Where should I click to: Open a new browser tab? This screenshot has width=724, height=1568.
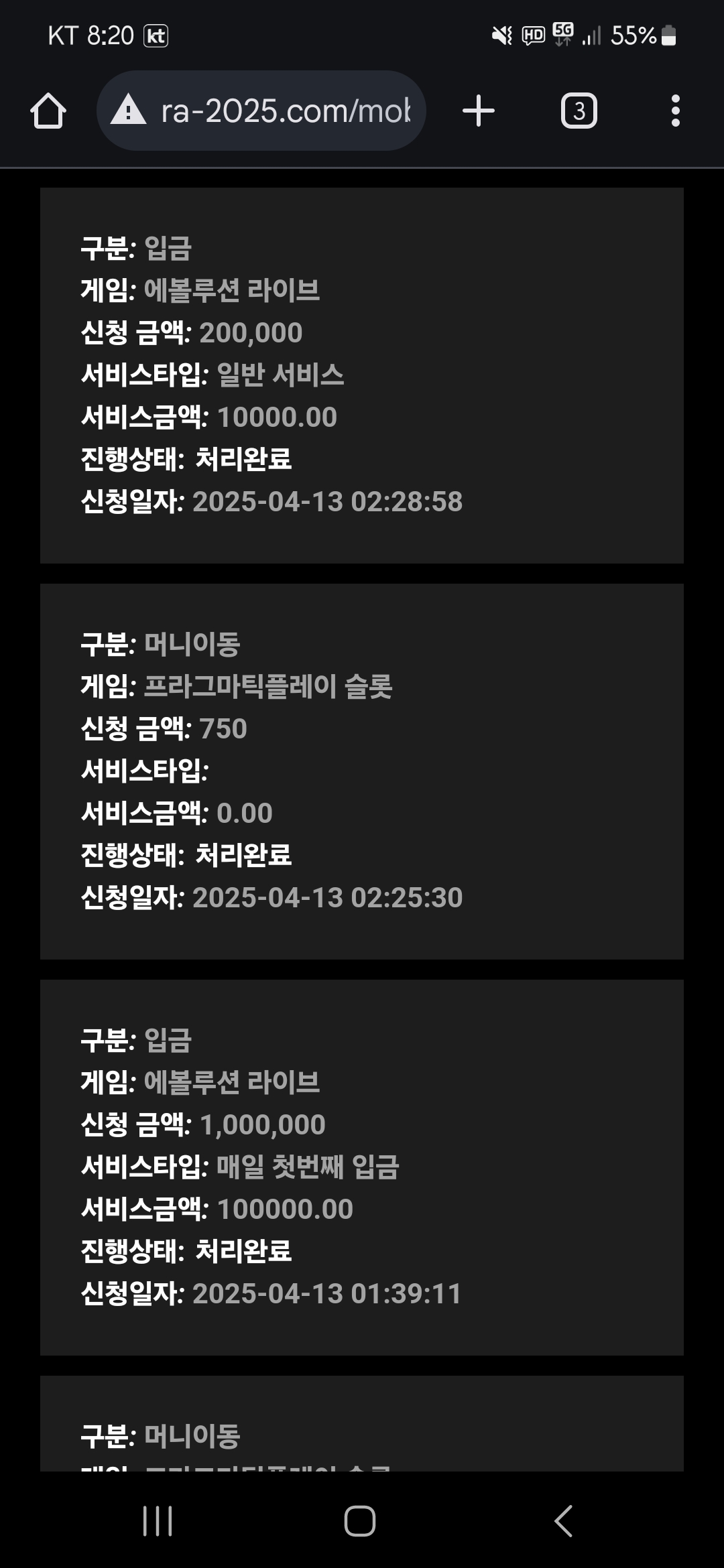[479, 111]
